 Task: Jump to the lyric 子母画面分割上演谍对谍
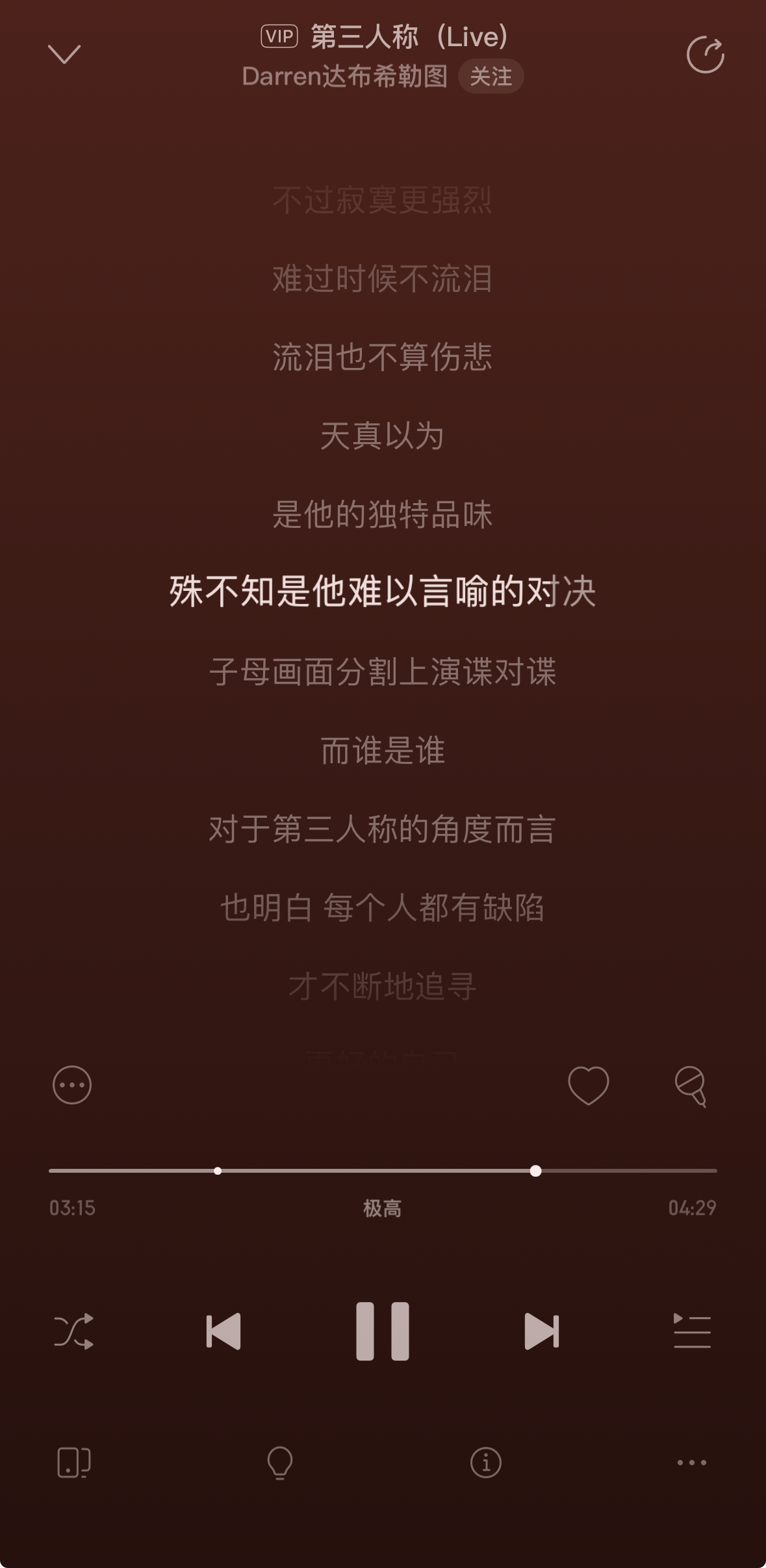[x=383, y=672]
